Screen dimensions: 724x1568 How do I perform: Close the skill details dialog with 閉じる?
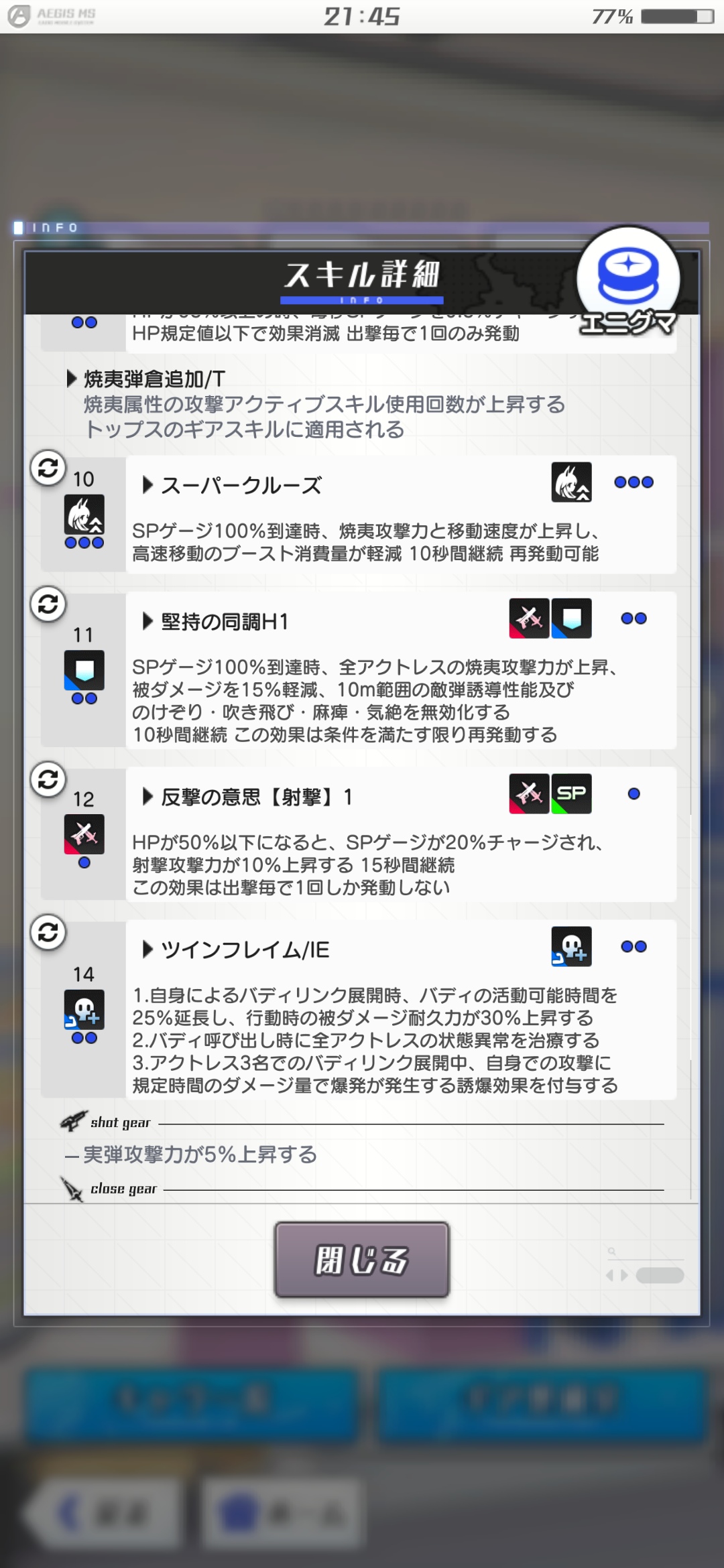point(362,1259)
